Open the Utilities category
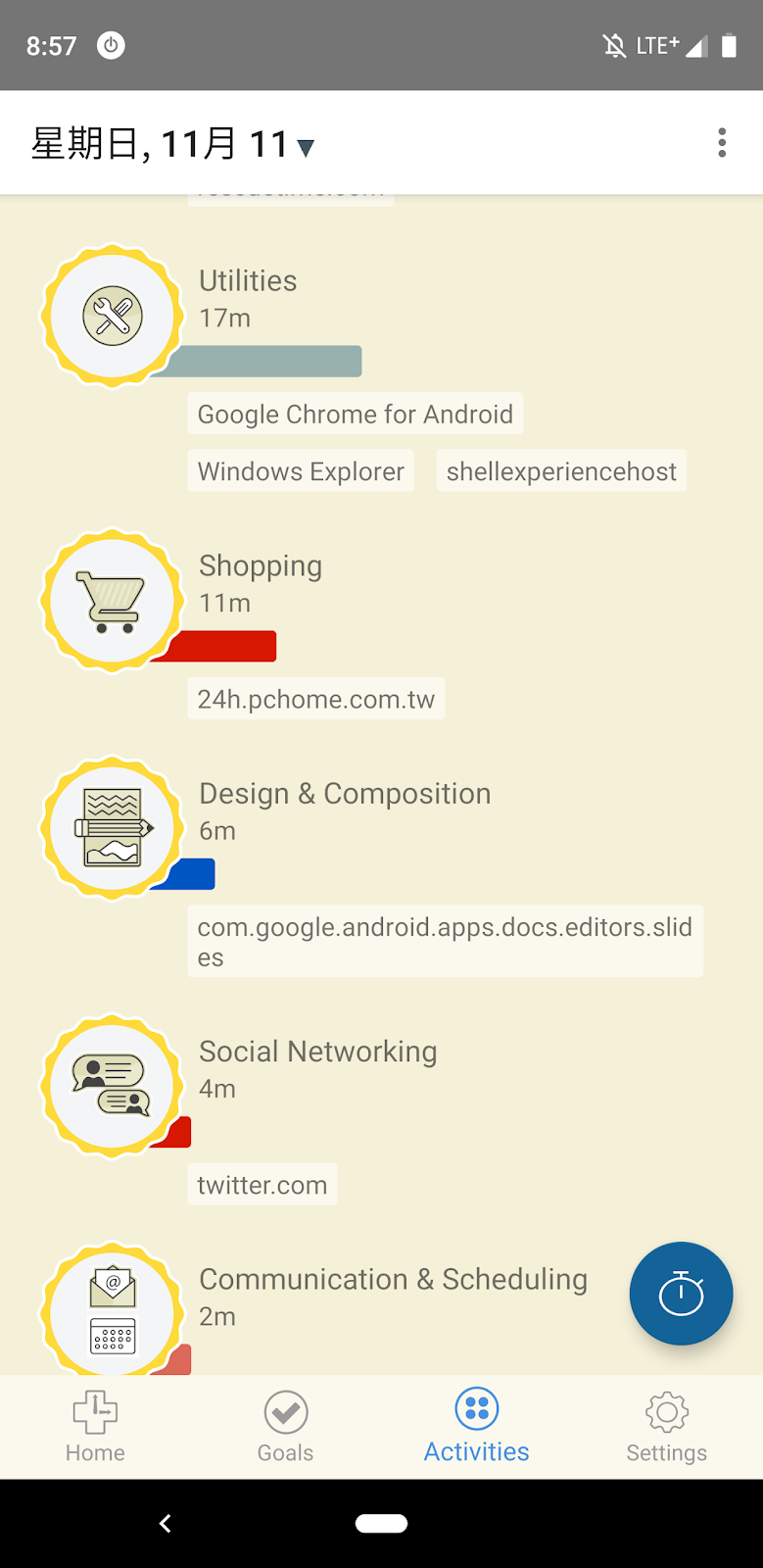This screenshot has height=1568, width=763. [248, 281]
